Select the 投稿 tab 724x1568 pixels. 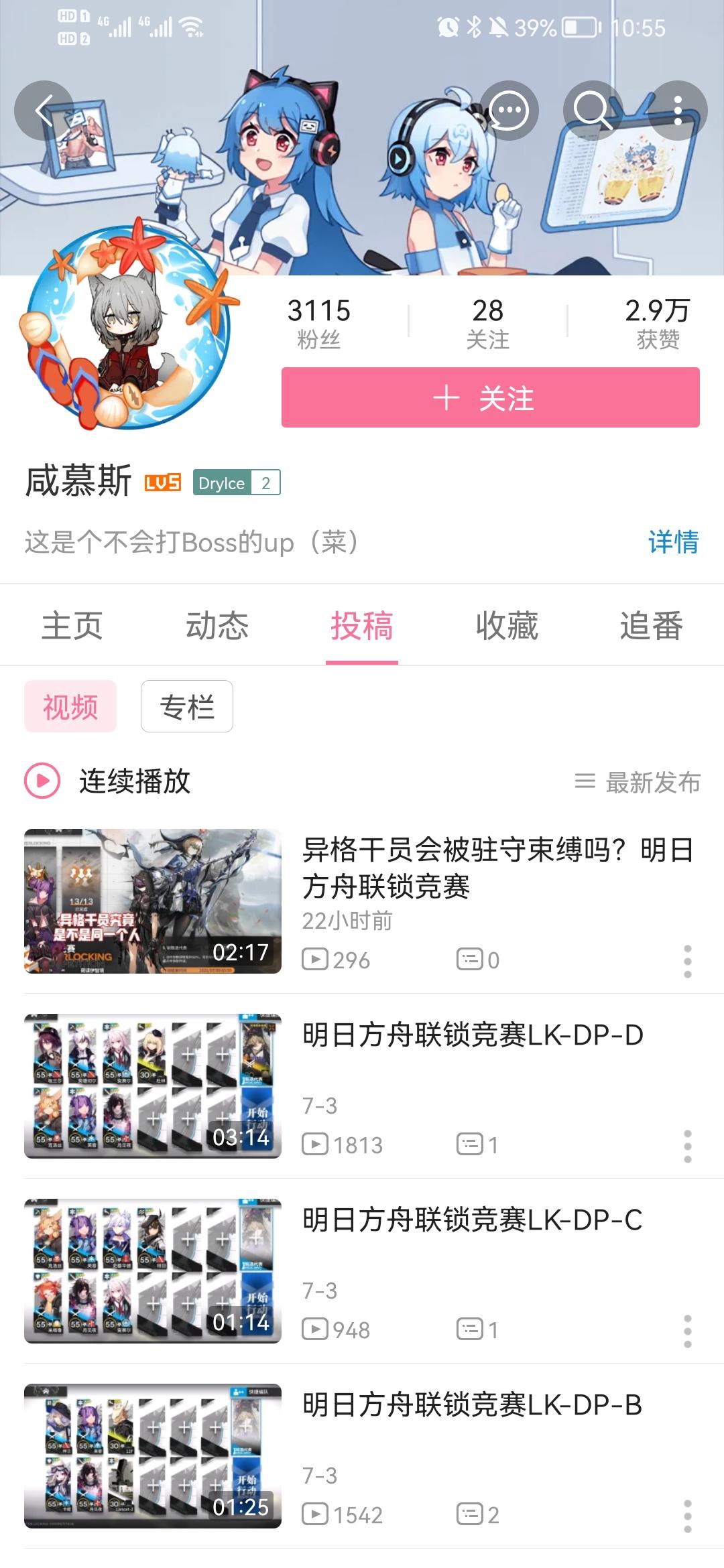point(362,626)
